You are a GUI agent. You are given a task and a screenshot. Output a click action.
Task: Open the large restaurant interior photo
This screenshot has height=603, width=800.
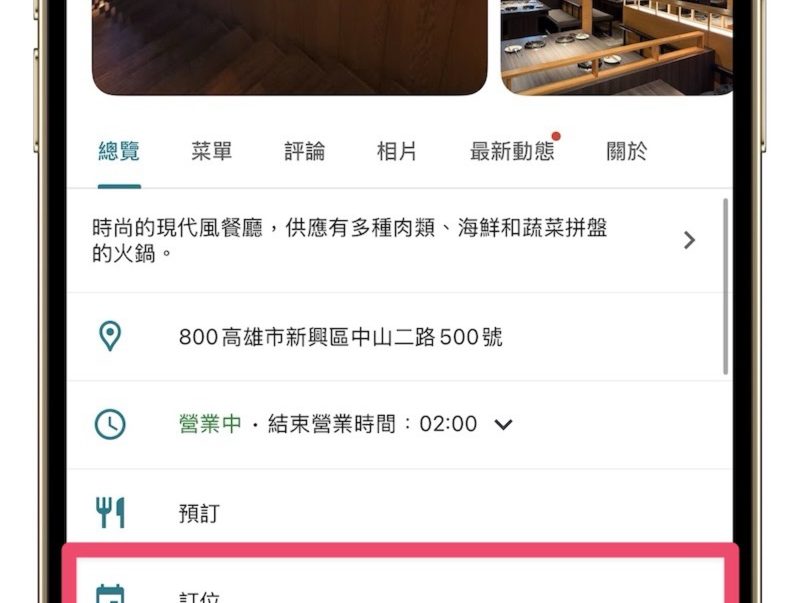coord(289,45)
